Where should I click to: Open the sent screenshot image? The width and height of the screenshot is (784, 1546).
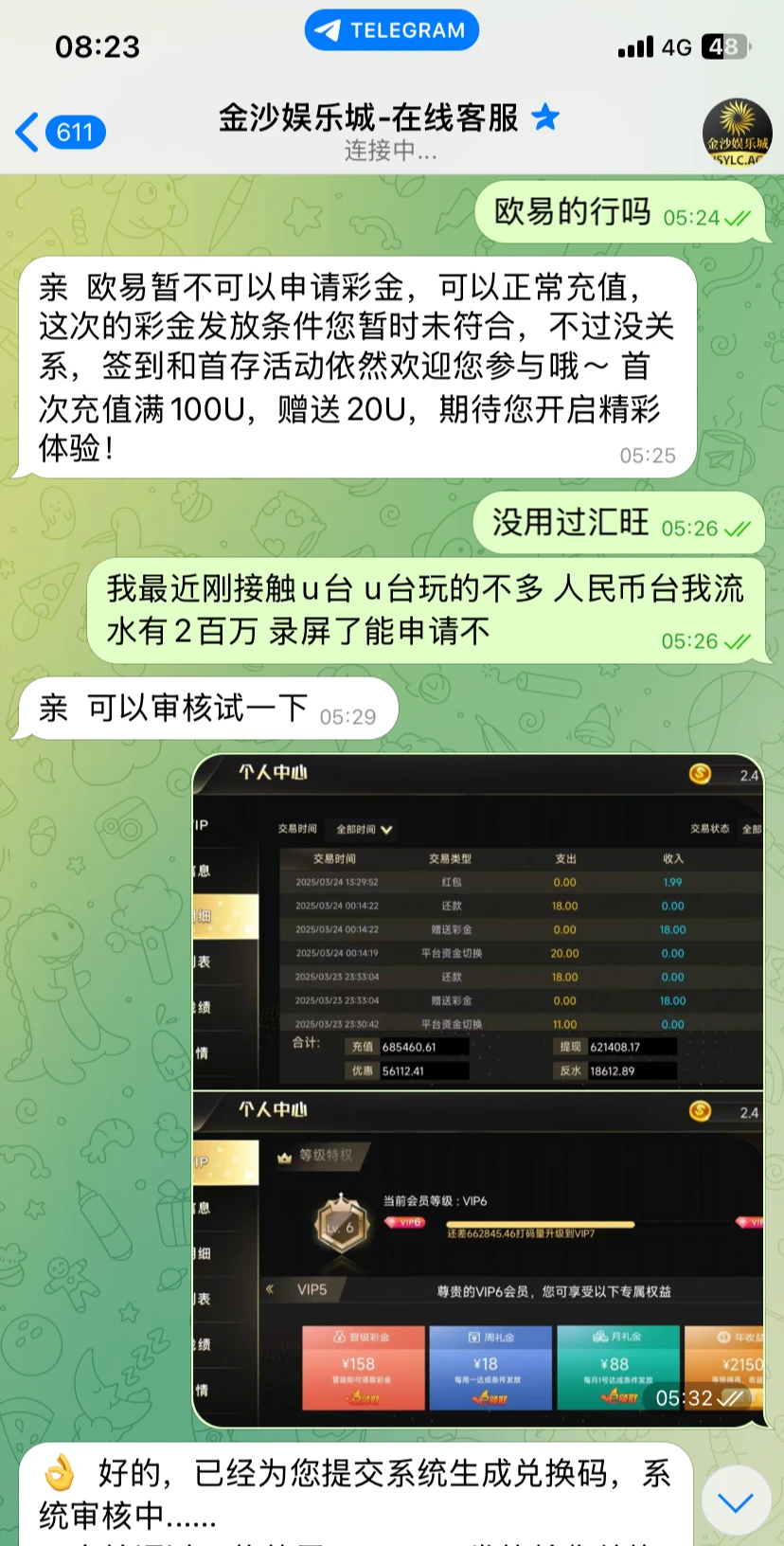(478, 1089)
